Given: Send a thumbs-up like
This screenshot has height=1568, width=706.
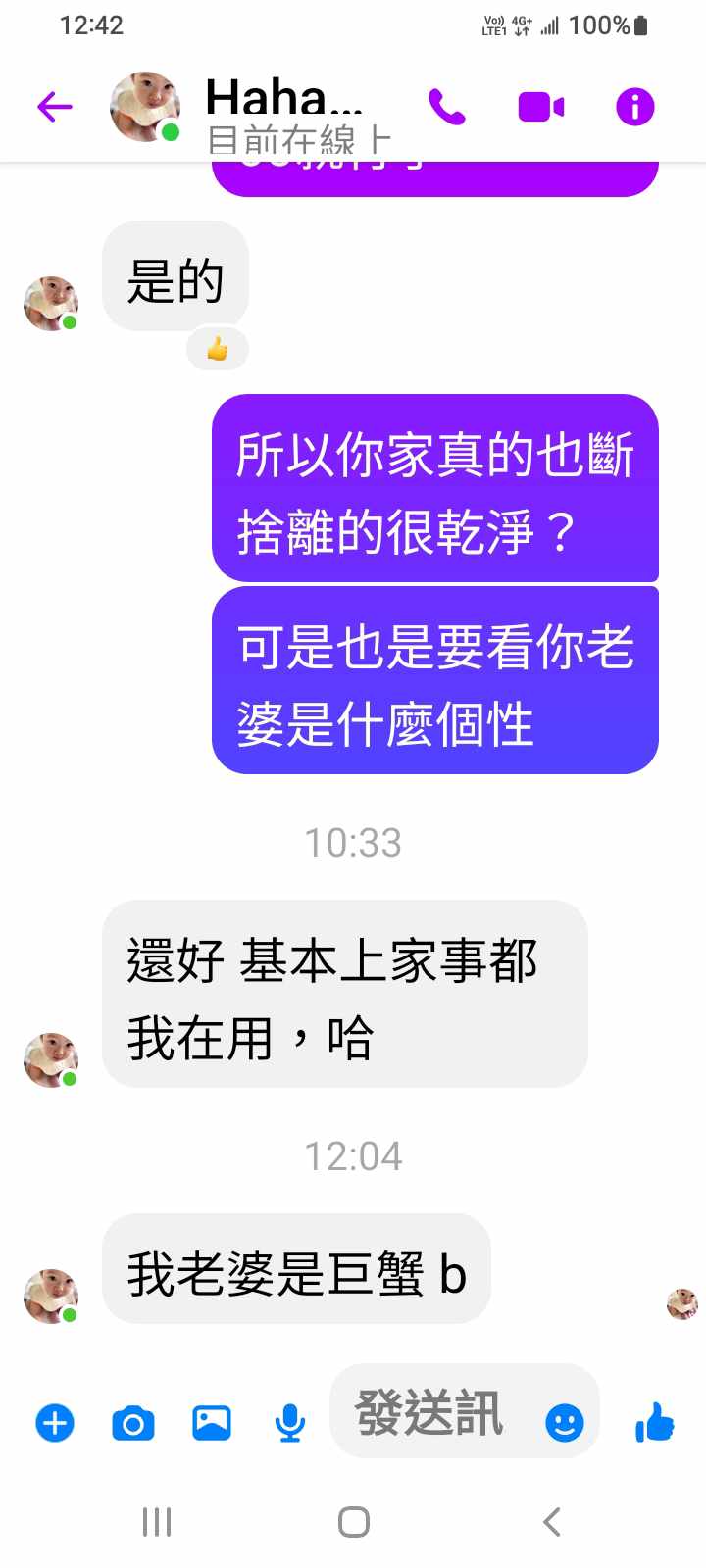Looking at the screenshot, I should [655, 1421].
